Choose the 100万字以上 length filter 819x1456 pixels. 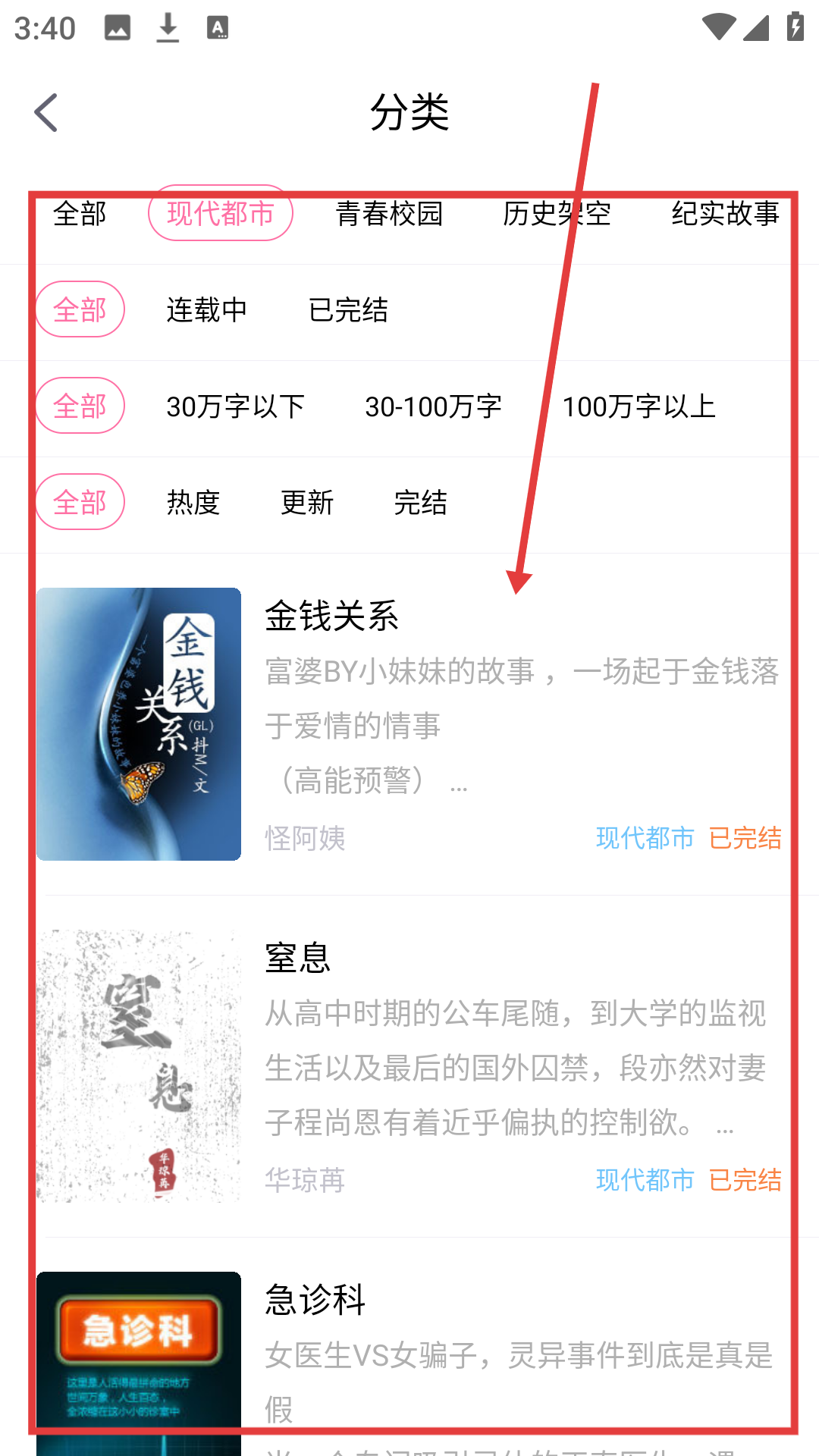pos(639,406)
